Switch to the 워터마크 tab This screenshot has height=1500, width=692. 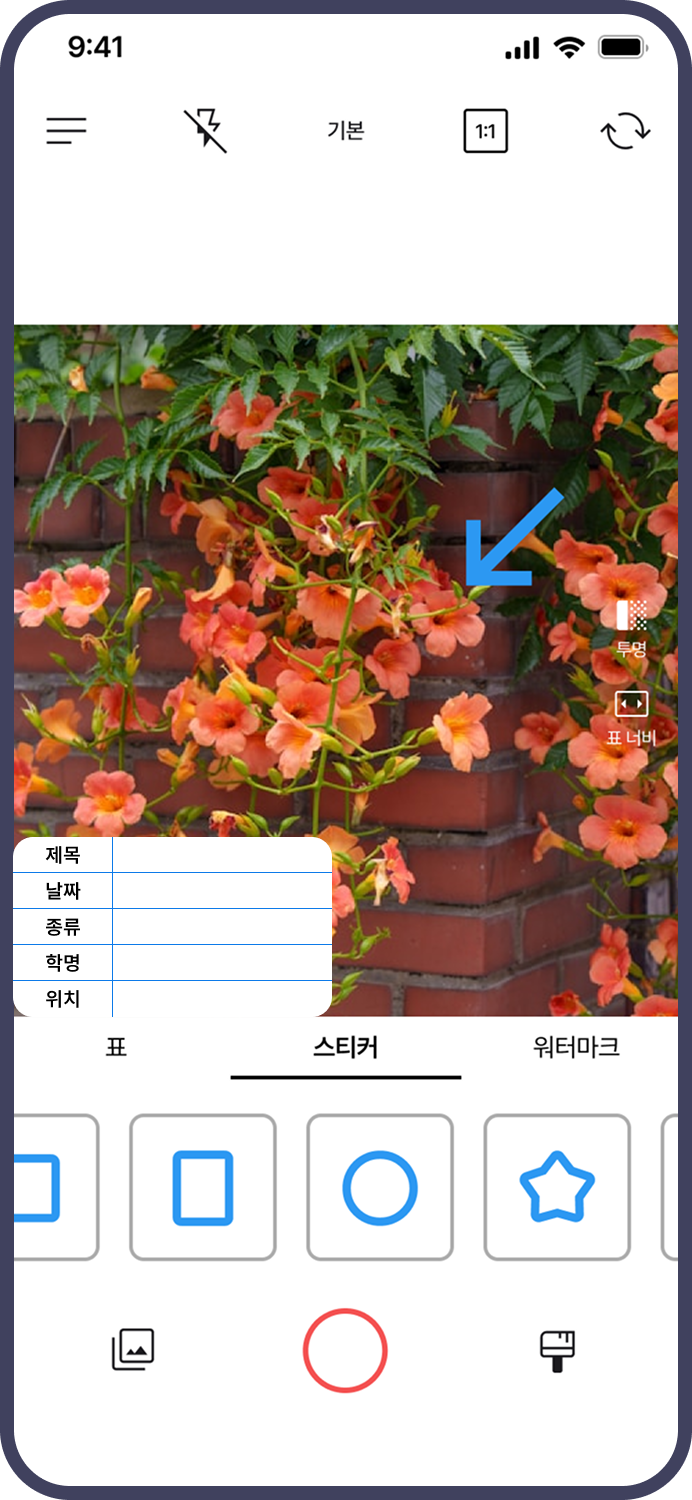point(576,1047)
